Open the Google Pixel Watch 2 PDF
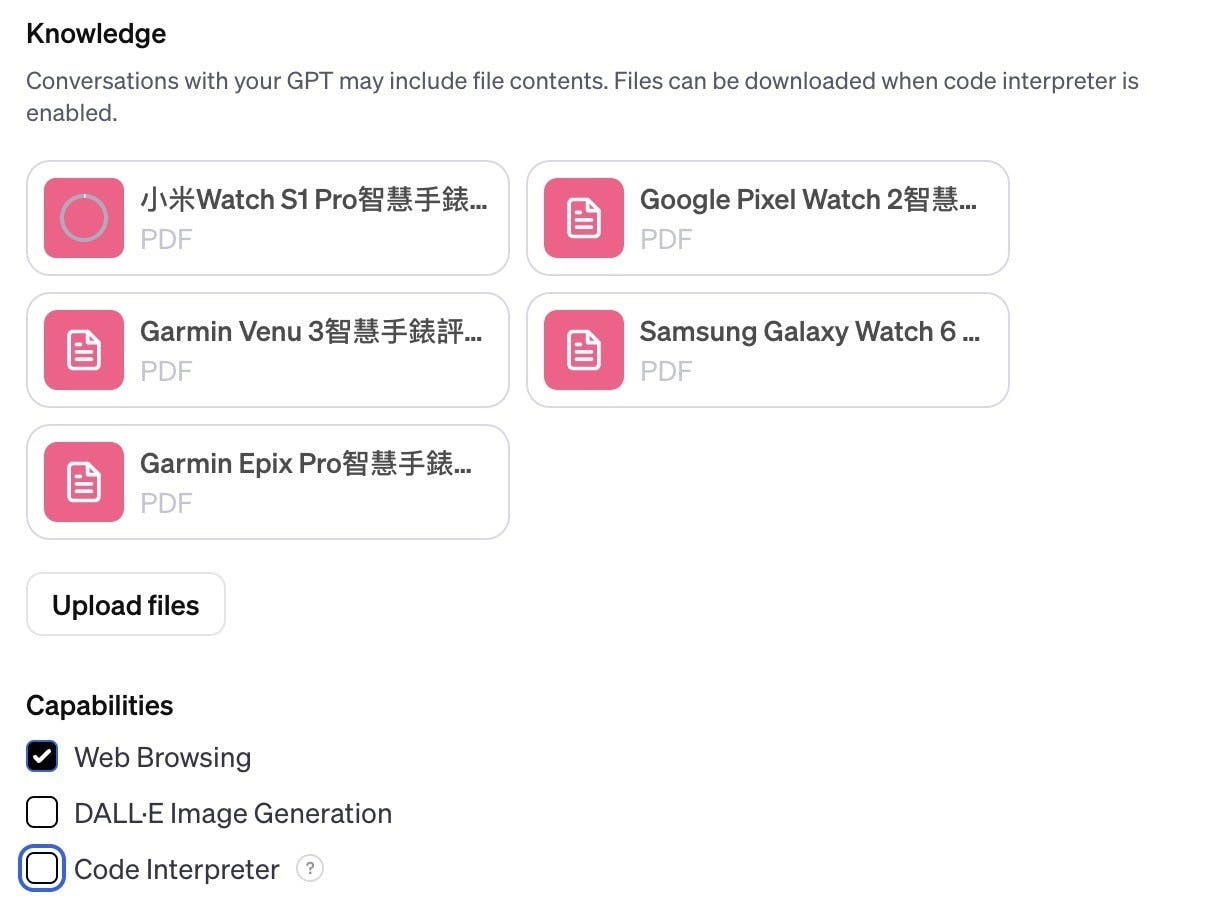The width and height of the screenshot is (1230, 916). [x=767, y=218]
